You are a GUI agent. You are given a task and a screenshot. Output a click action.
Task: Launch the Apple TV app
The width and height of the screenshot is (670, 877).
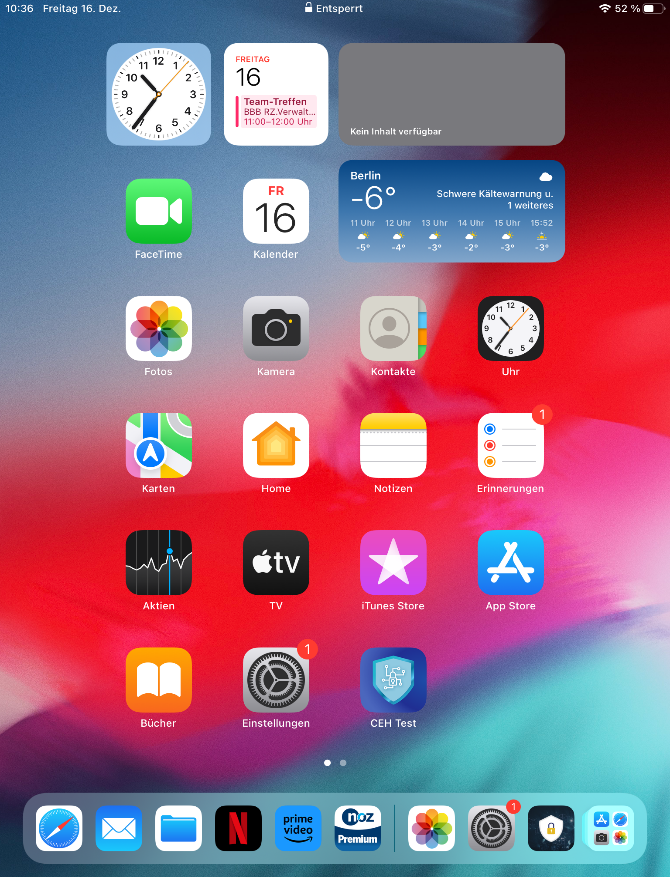pyautogui.click(x=275, y=562)
